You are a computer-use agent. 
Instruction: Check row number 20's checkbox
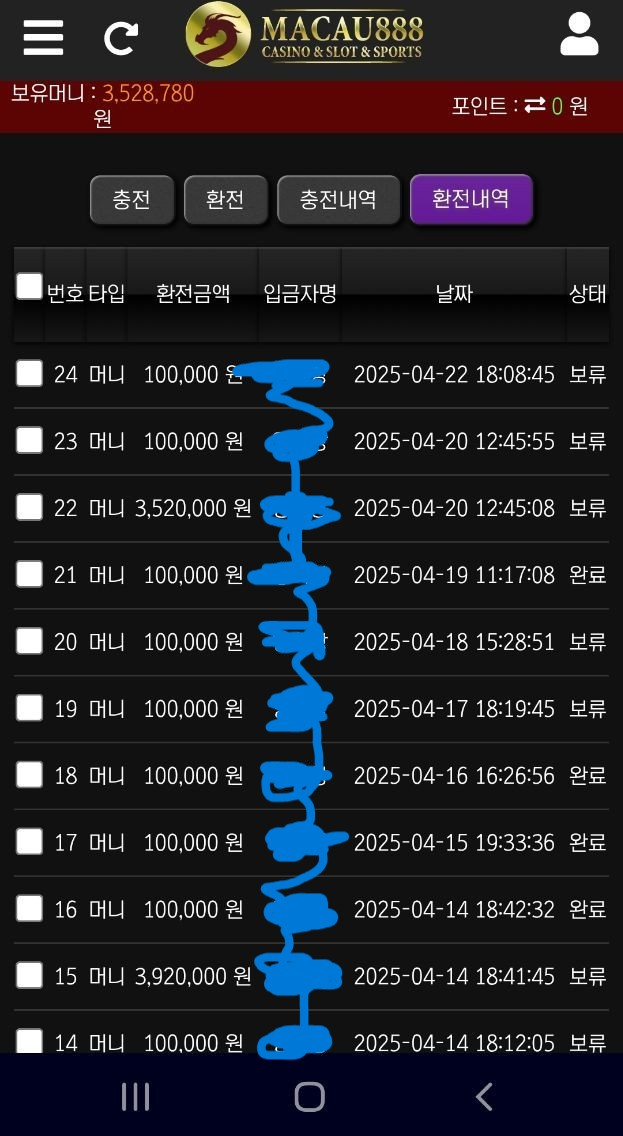29,641
